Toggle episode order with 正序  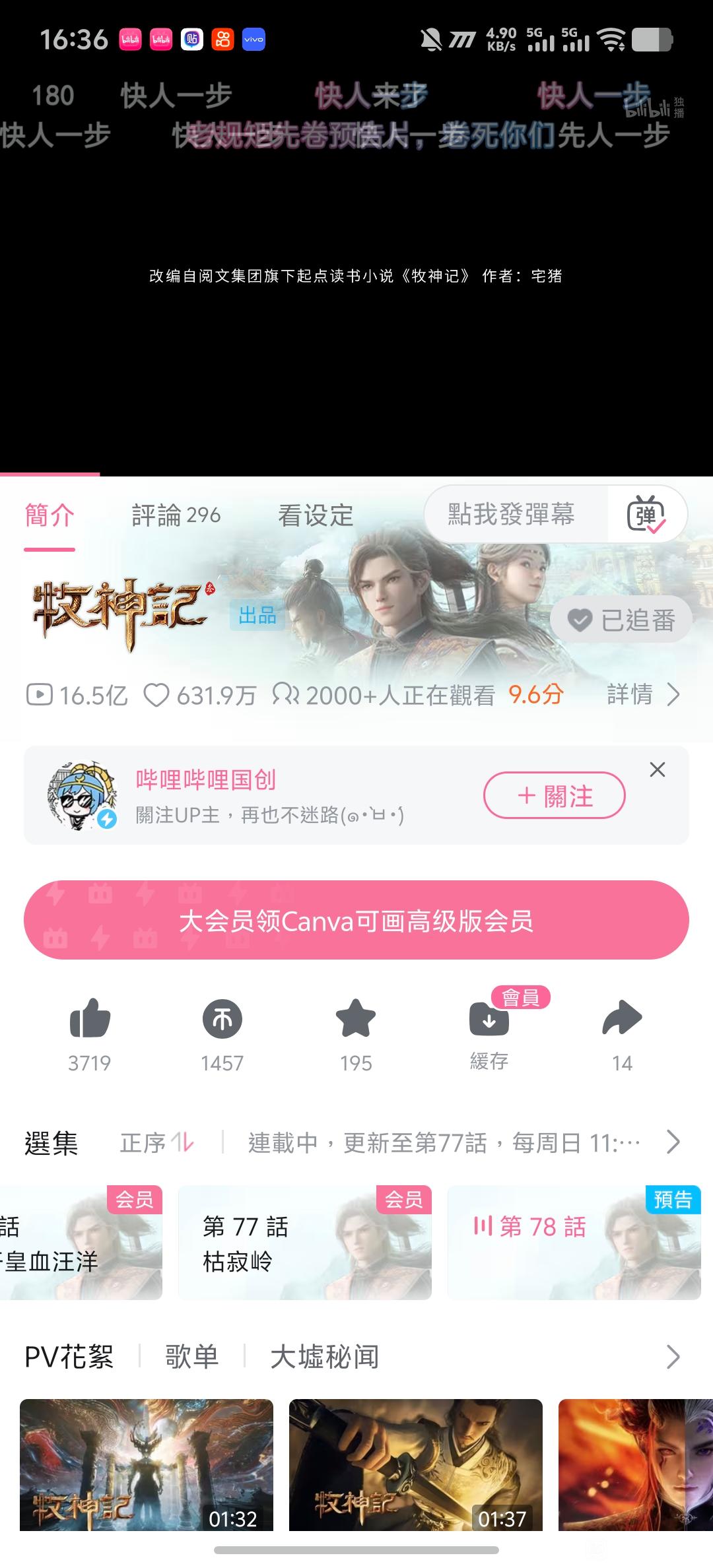(x=156, y=1142)
